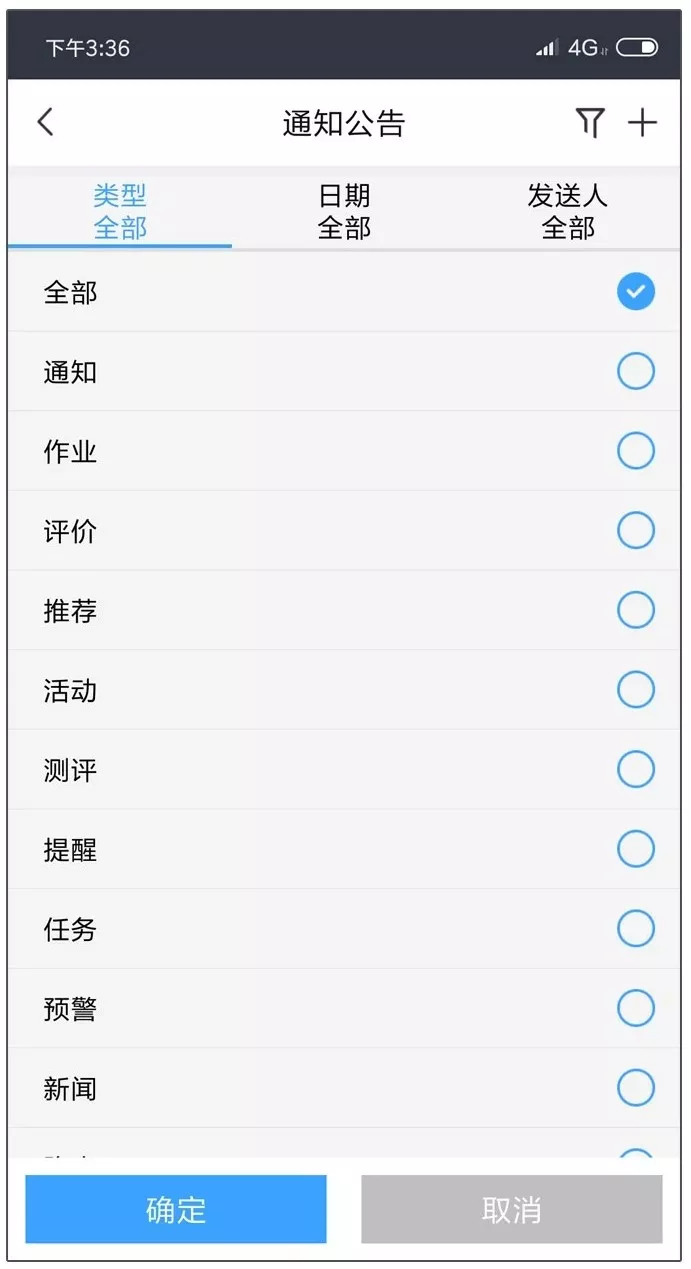This screenshot has height=1269, width=691.
Task: Cancel with the 取消 button
Action: point(512,1209)
